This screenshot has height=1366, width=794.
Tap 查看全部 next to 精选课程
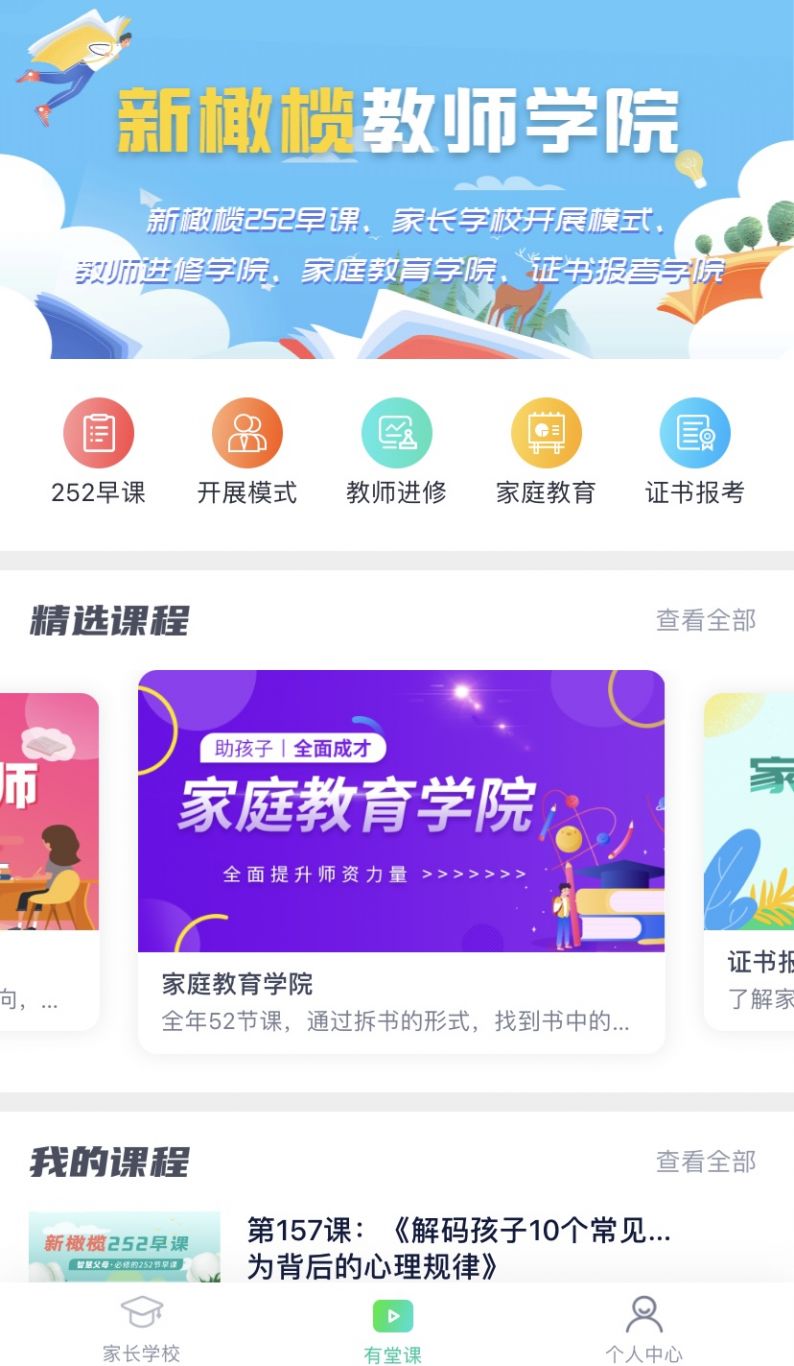pyautogui.click(x=706, y=620)
